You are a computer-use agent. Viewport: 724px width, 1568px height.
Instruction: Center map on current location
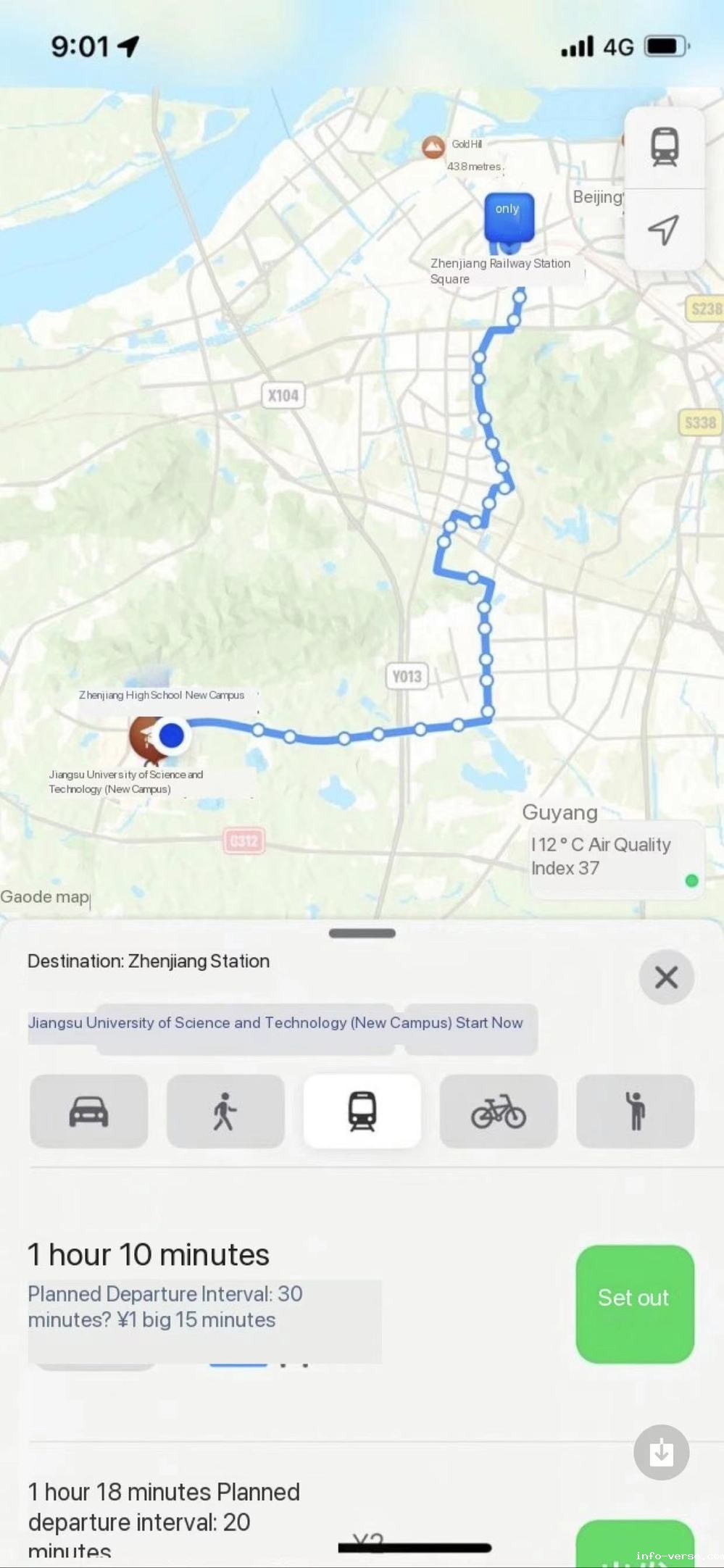coord(664,230)
